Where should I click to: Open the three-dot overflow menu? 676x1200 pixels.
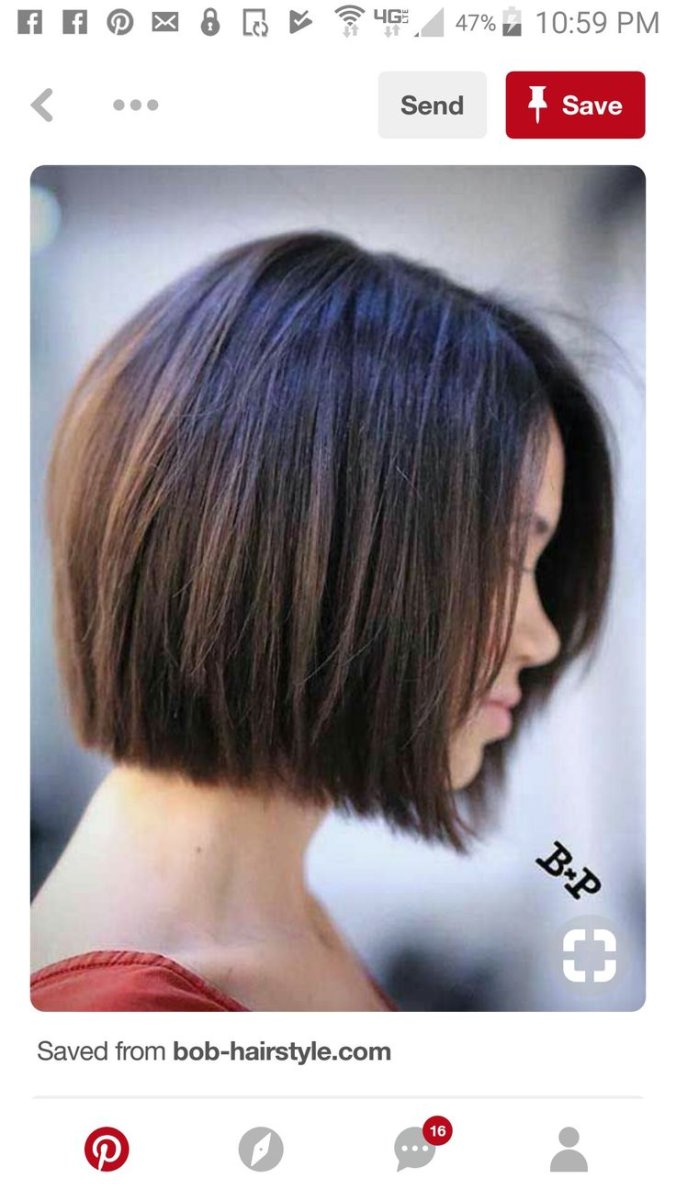(135, 105)
